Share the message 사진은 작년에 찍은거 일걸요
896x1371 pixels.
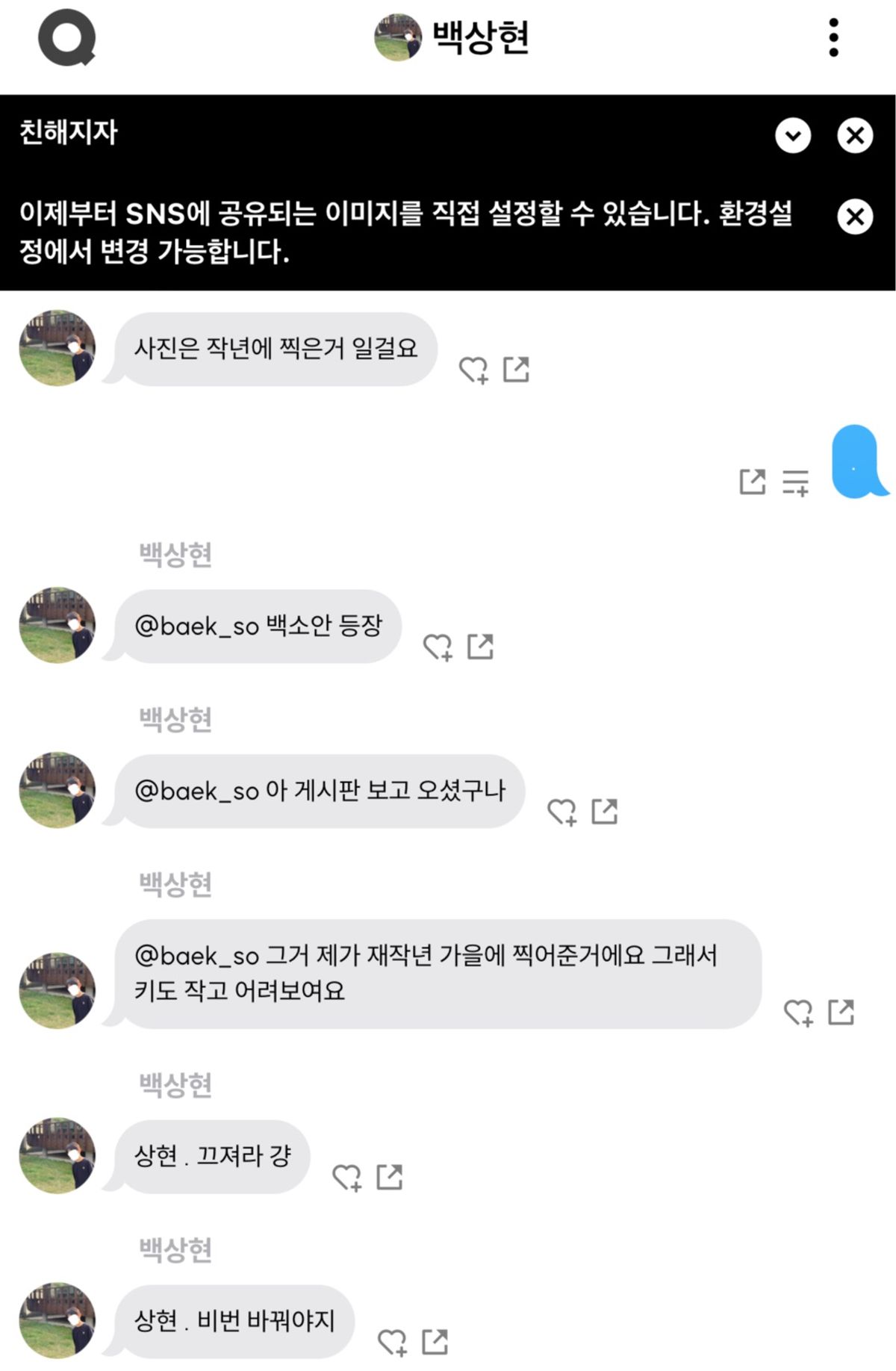pos(516,369)
